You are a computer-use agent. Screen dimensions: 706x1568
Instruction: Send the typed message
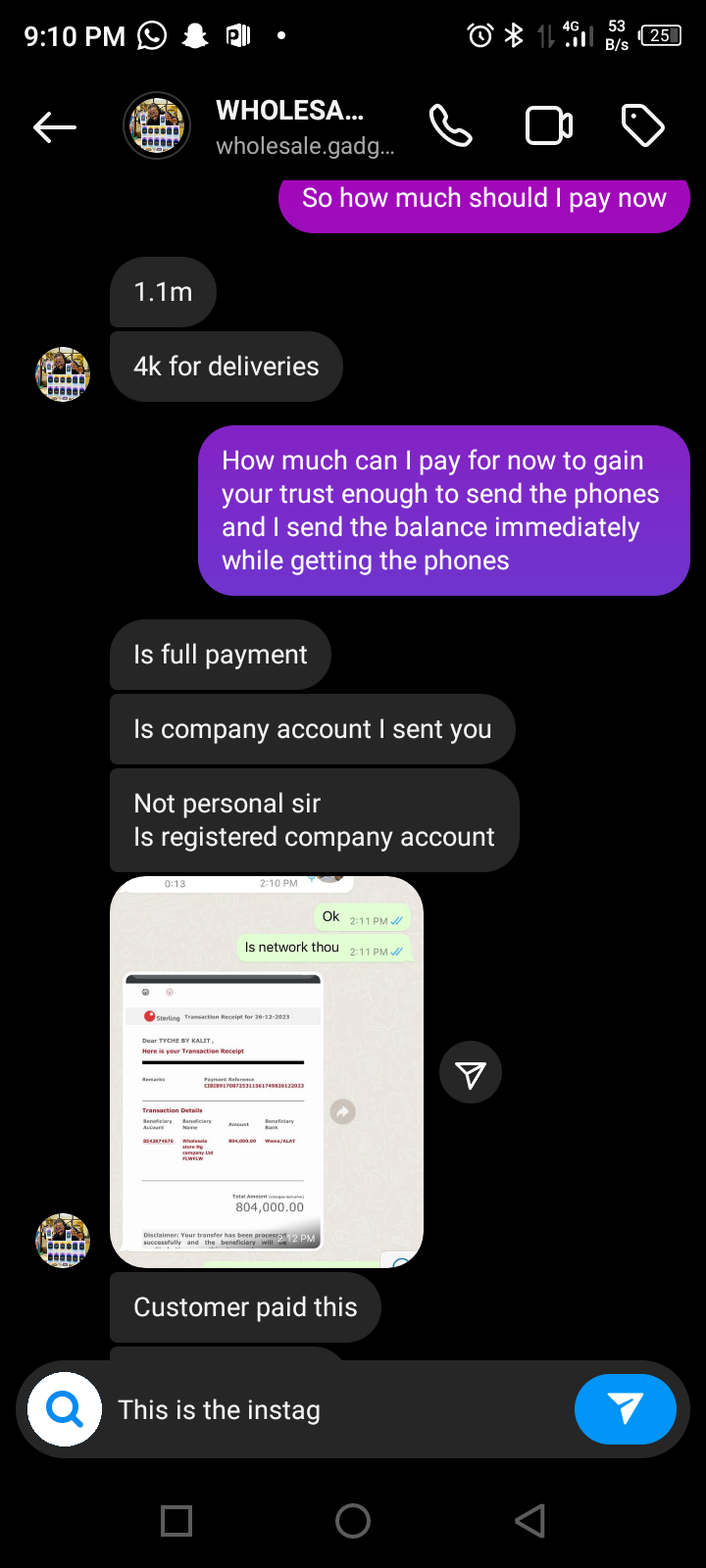[625, 1409]
